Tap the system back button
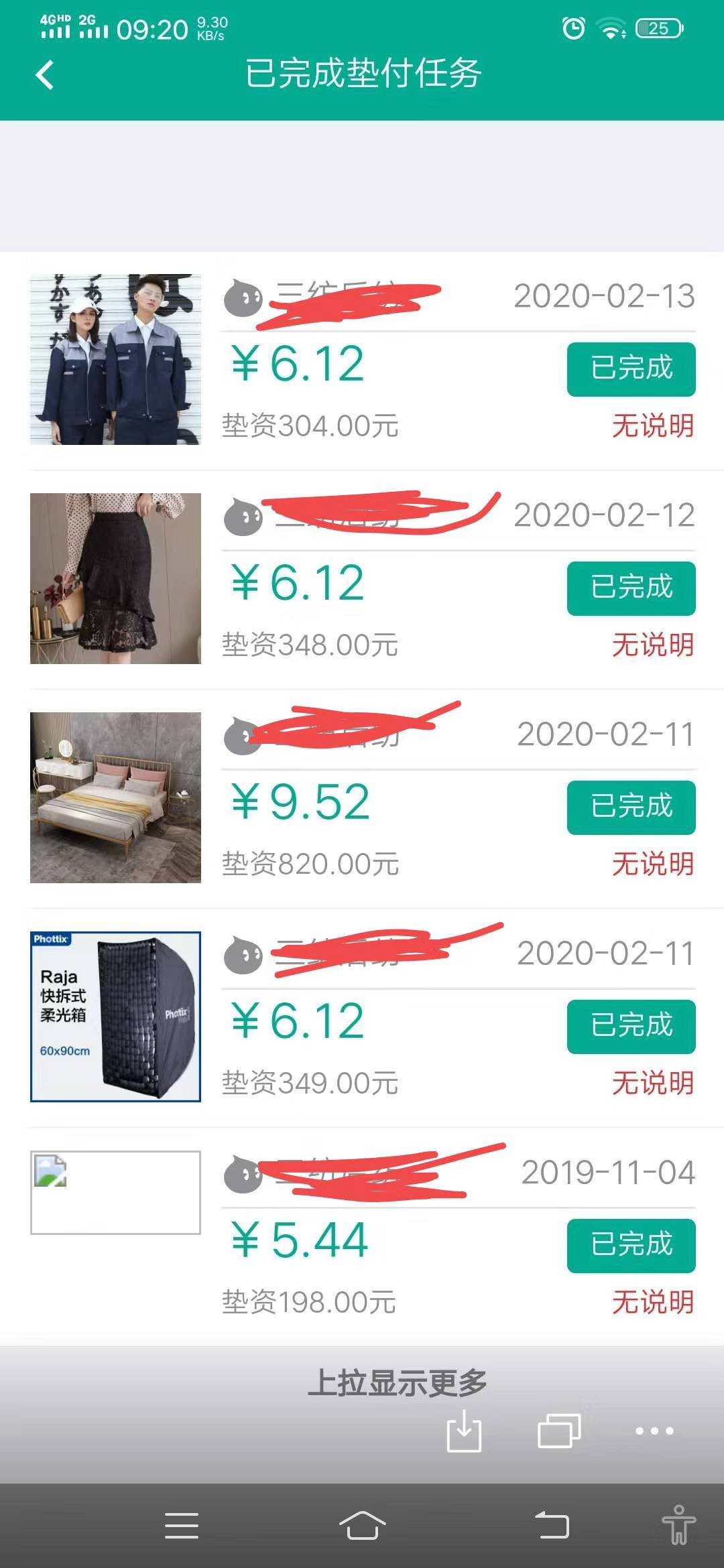This screenshot has width=724, height=1568. tap(552, 1526)
